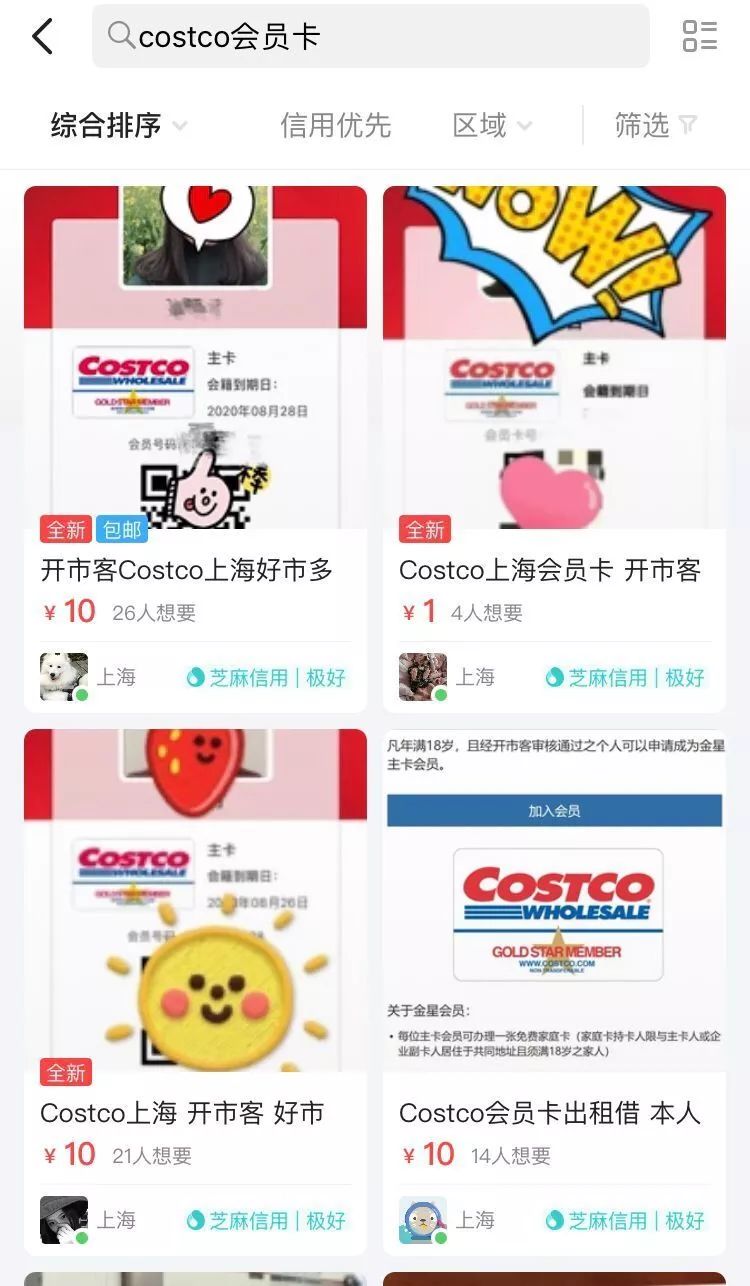Switch to 信用优先 sorting
This screenshot has height=1286, width=750.
pyautogui.click(x=336, y=124)
